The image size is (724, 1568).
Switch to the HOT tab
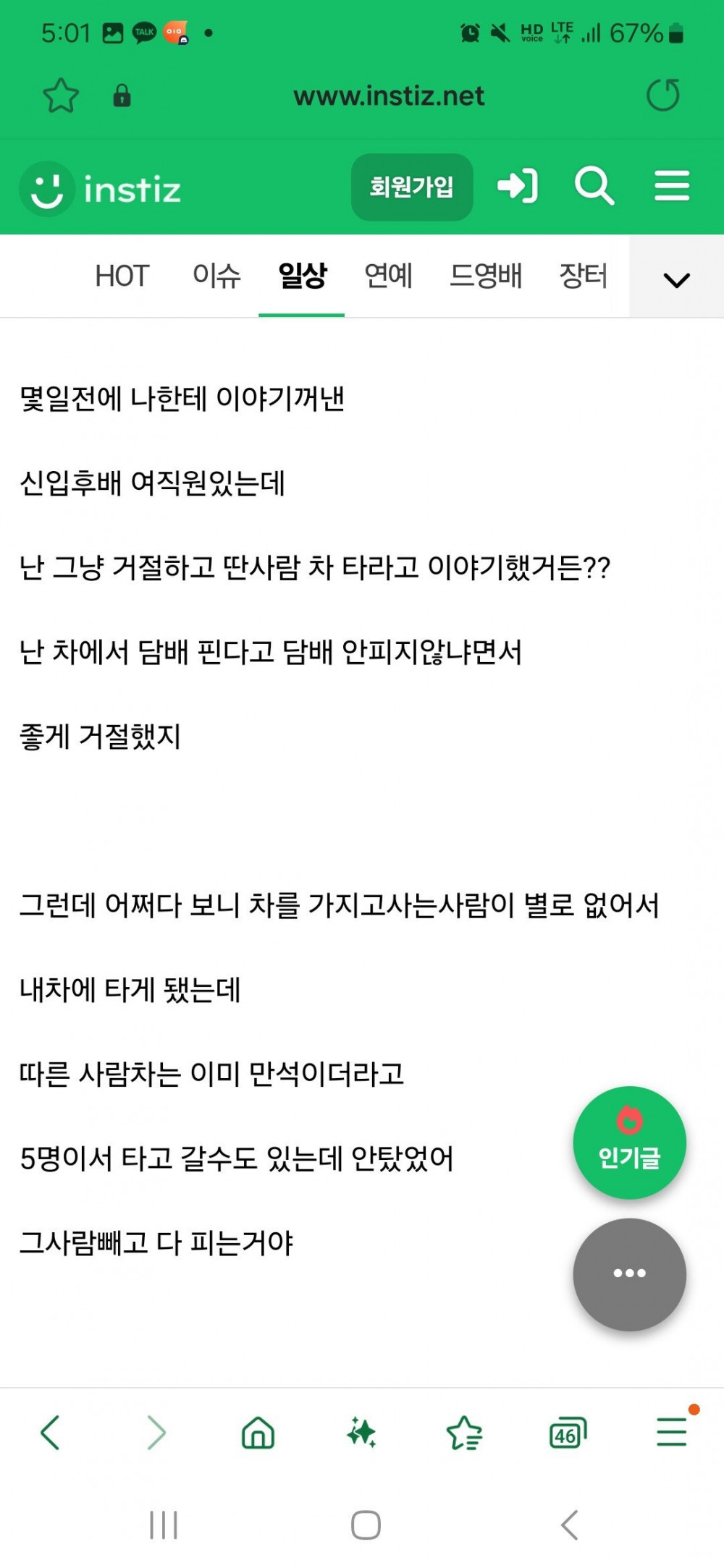122,276
